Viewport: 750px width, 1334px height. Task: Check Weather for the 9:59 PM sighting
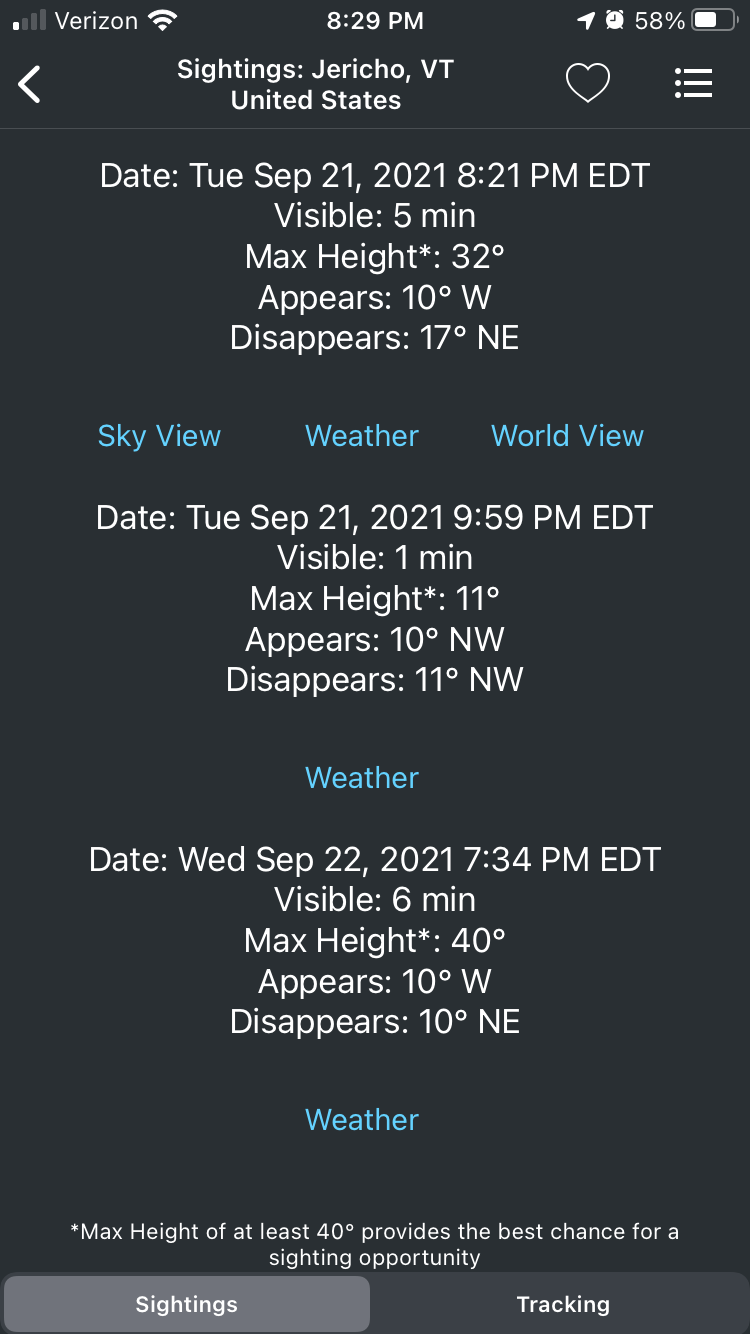coord(362,778)
